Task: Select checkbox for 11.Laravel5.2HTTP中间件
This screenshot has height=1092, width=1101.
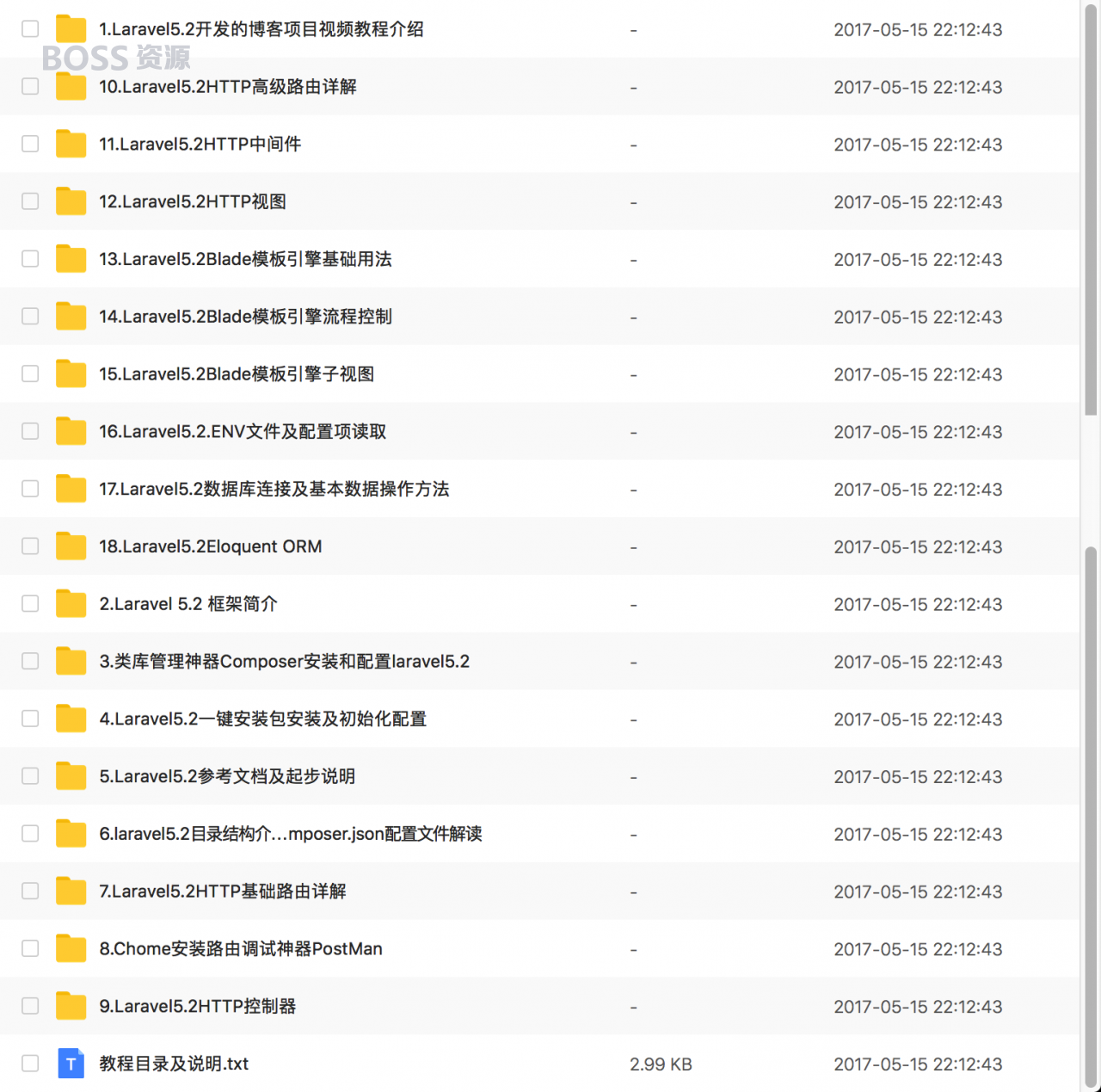Action: pyautogui.click(x=30, y=144)
